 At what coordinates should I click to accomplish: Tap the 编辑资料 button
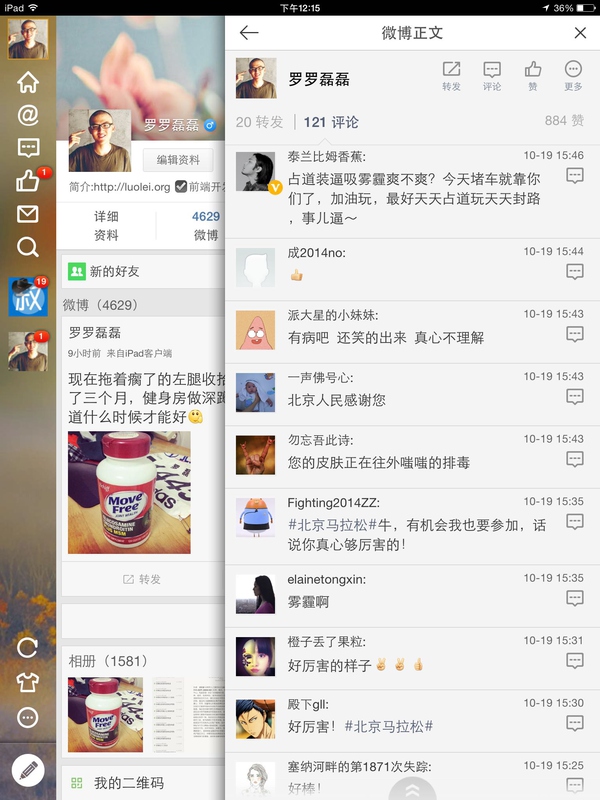(x=178, y=160)
